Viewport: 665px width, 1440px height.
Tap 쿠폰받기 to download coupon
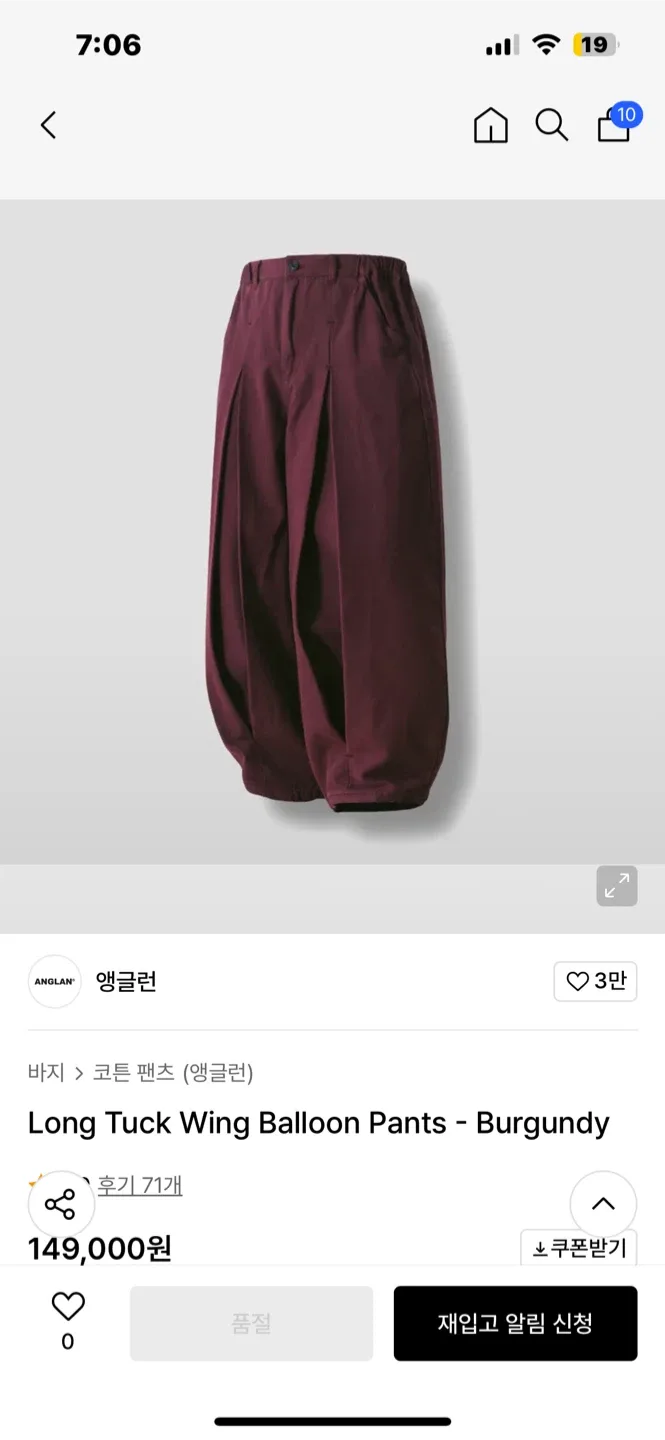[579, 1248]
